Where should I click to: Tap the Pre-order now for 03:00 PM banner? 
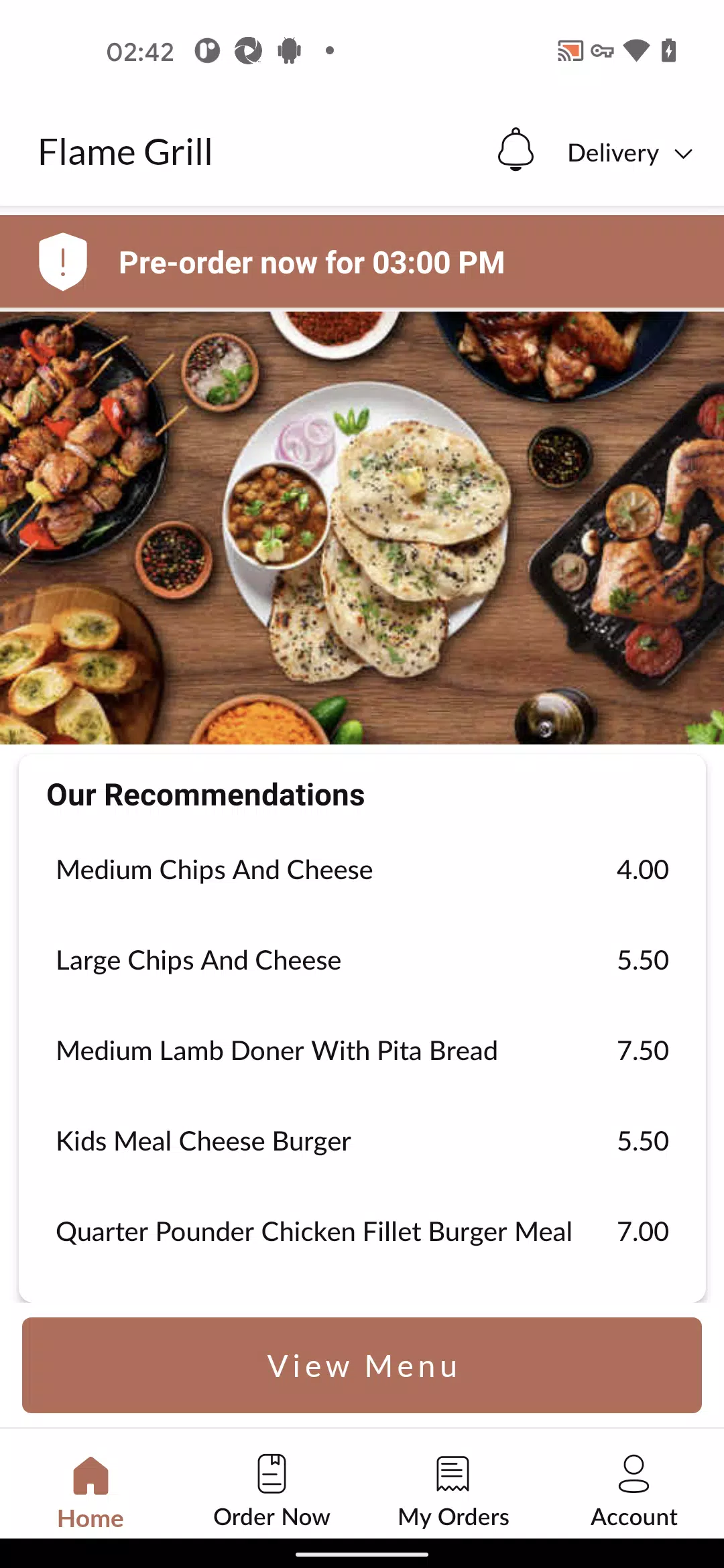pos(362,262)
